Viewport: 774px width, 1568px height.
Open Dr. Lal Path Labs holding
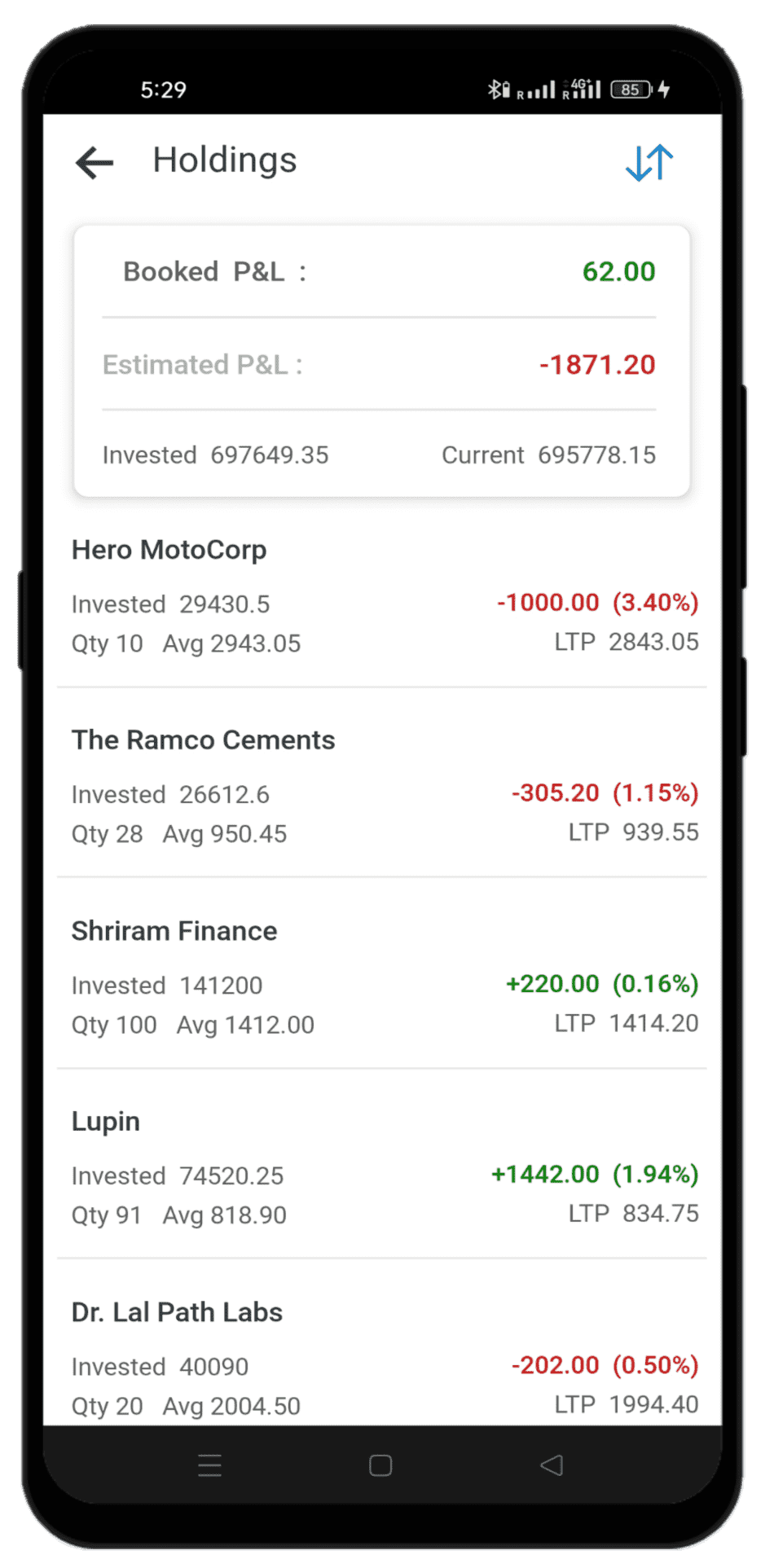[381, 1356]
